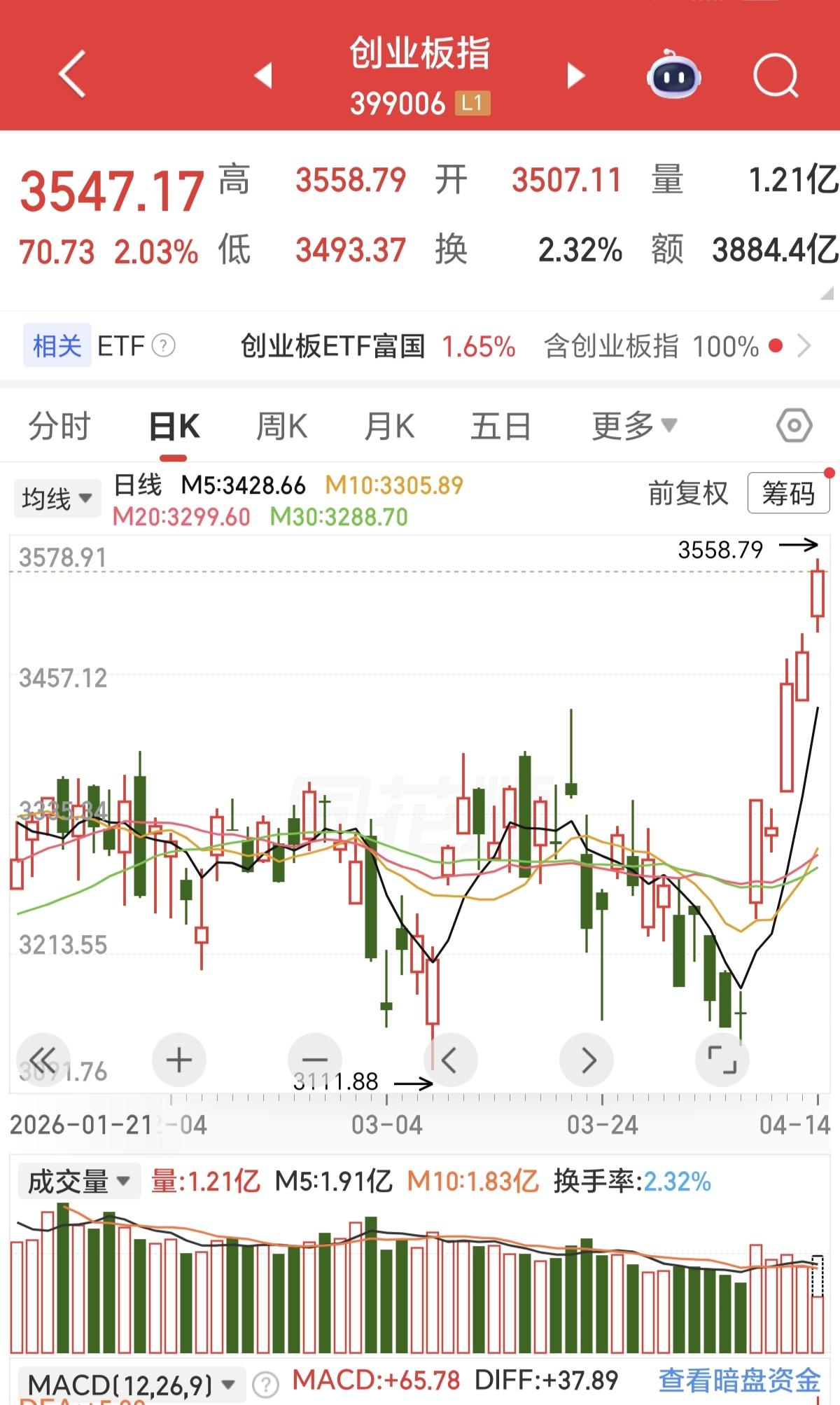Zoom out of the chart with minus
The height and width of the screenshot is (1405, 840).
coord(315,1060)
